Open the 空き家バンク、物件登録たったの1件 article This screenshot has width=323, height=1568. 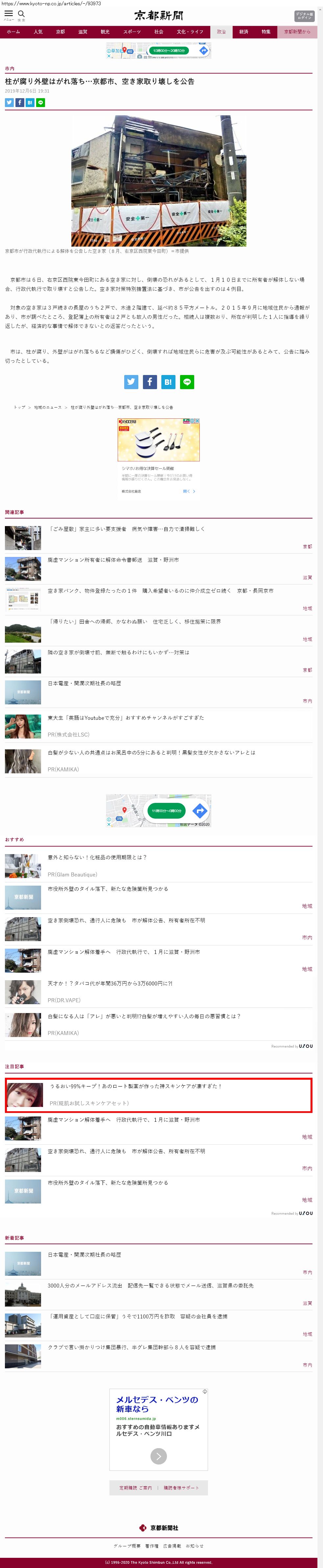coord(160,590)
